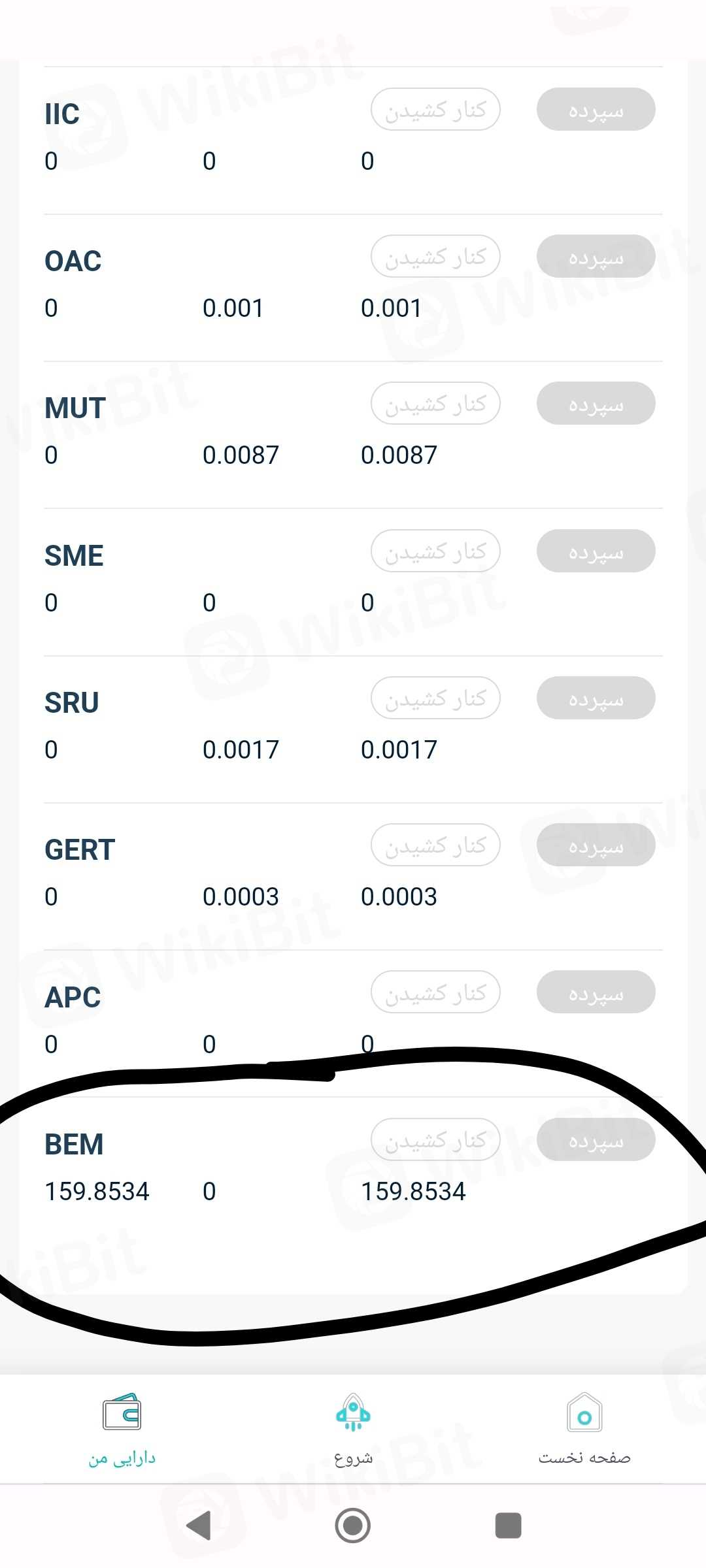Screen dimensions: 706x1568
Task: Tap the سپرده (deposit) button for IIC
Action: click(596, 110)
